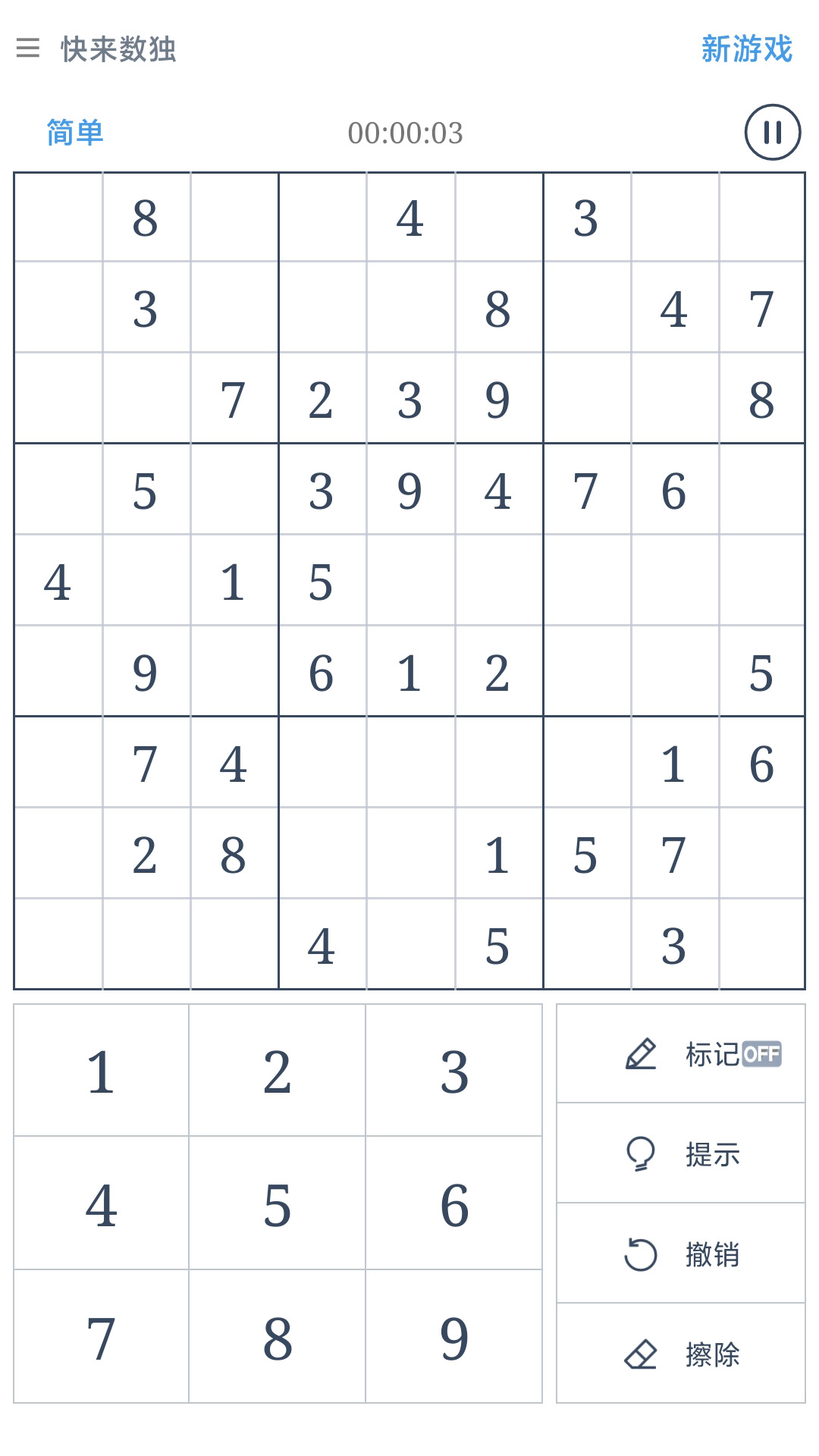
Task: Choose 2 on the number pad
Action: (277, 1071)
